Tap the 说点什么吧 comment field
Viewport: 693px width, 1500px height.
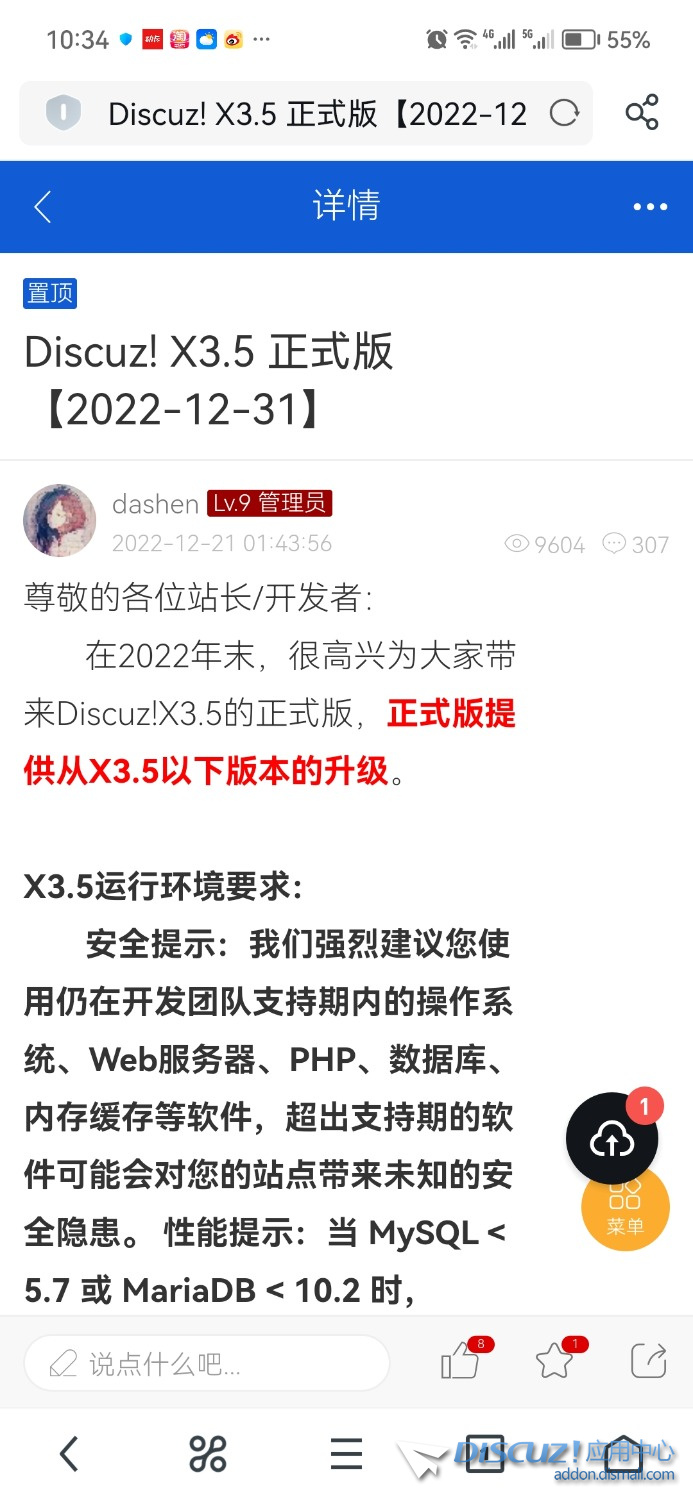207,1363
